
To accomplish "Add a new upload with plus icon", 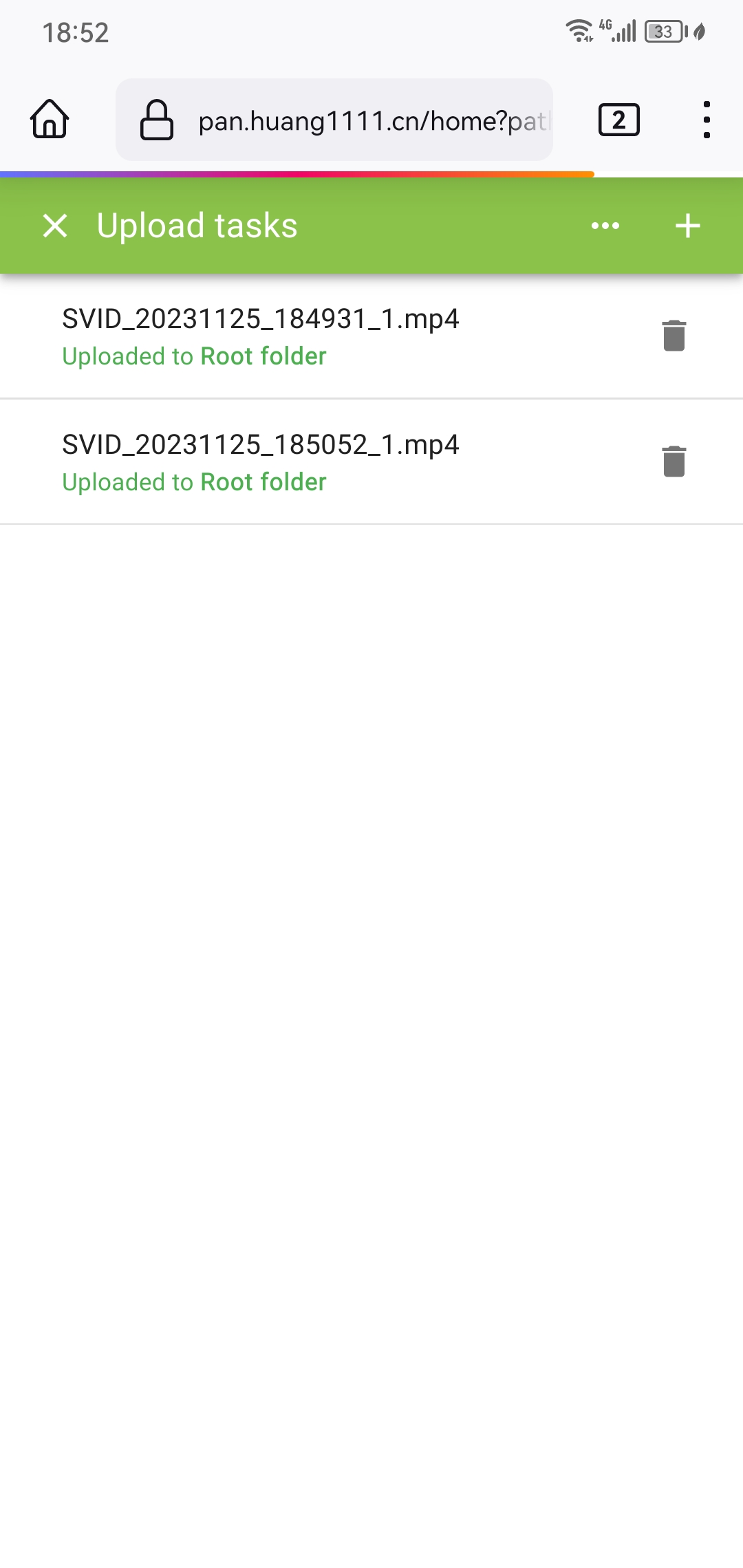I will coord(687,226).
